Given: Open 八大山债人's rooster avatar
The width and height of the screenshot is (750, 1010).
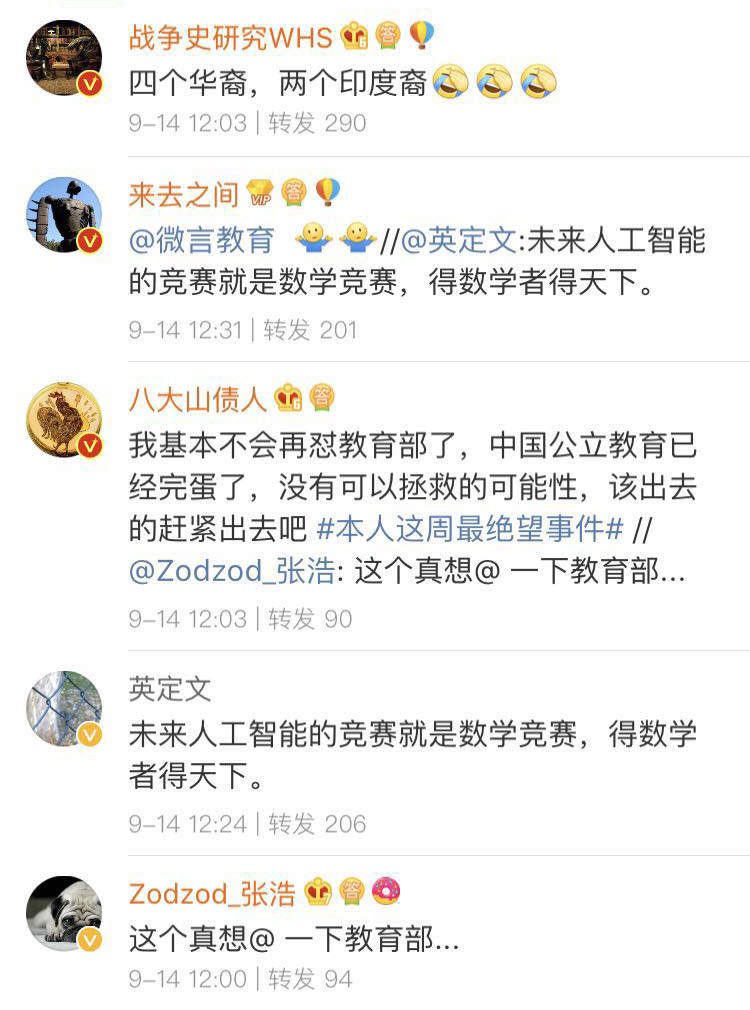Looking at the screenshot, I should click(x=64, y=419).
